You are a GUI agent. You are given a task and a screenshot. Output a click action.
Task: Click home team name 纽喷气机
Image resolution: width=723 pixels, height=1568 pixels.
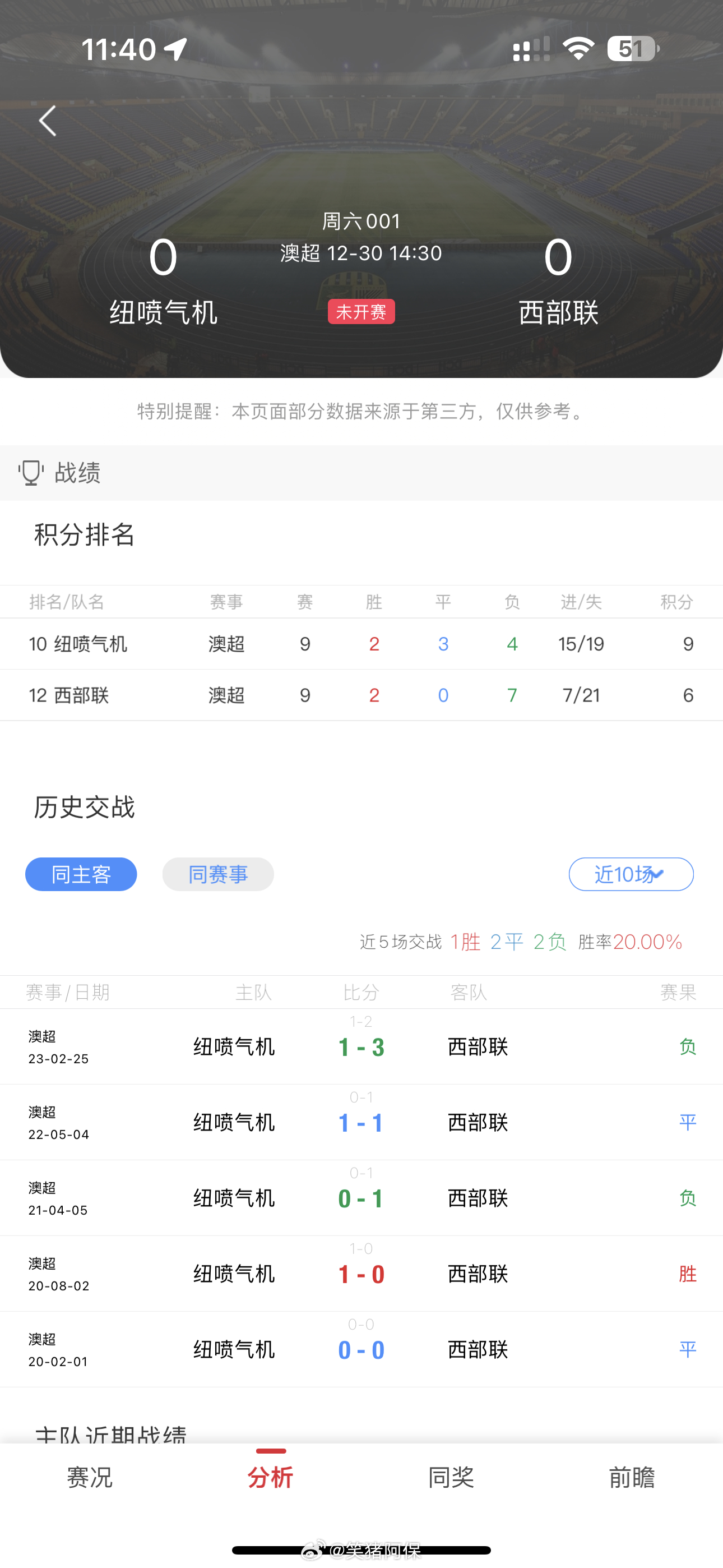163,312
